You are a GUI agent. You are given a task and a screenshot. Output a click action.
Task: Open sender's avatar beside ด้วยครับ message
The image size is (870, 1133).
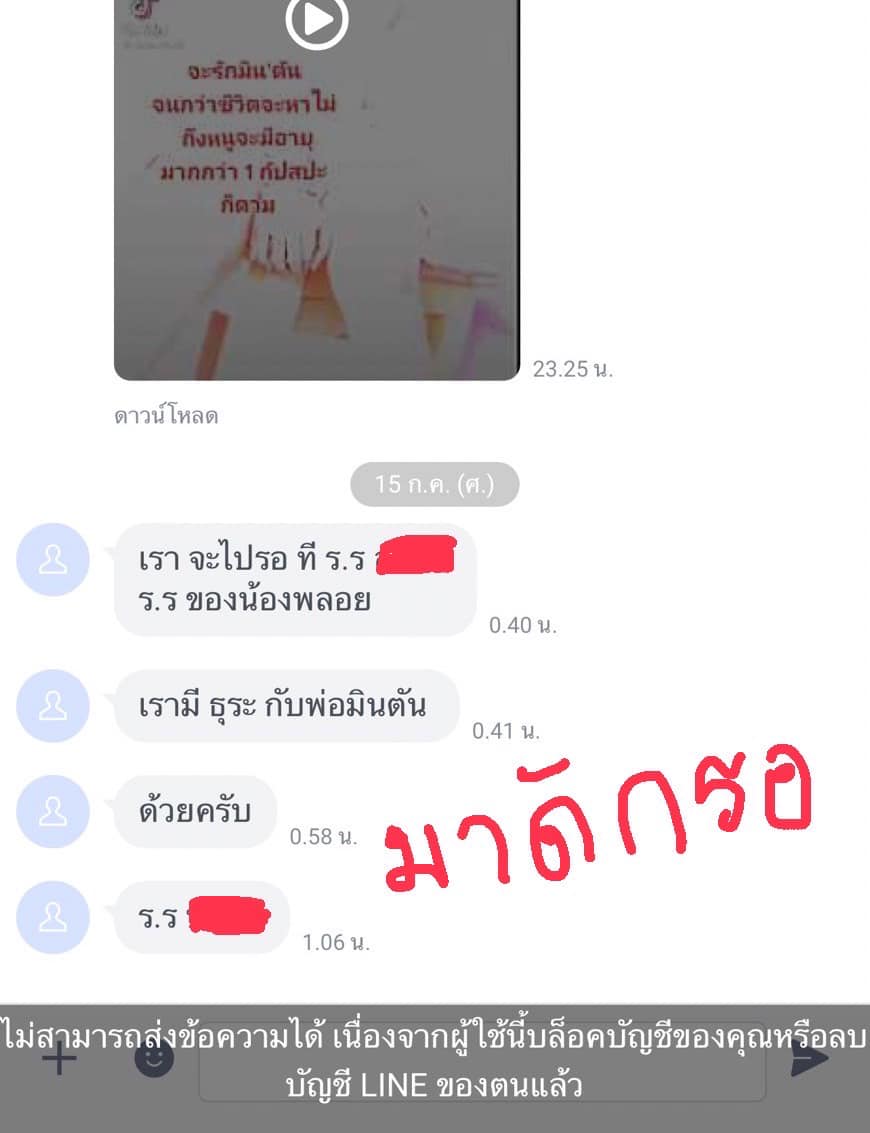(53, 811)
